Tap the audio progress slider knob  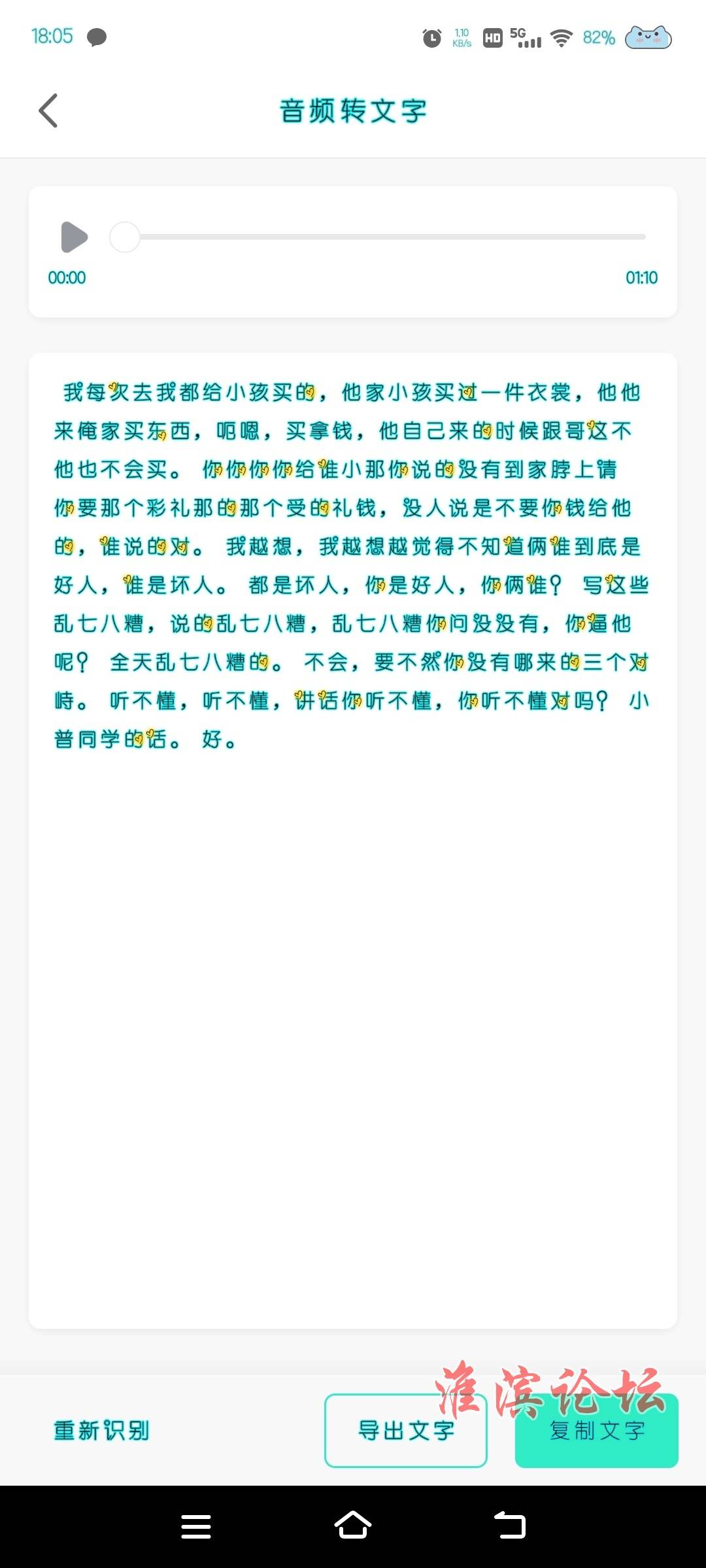[124, 237]
